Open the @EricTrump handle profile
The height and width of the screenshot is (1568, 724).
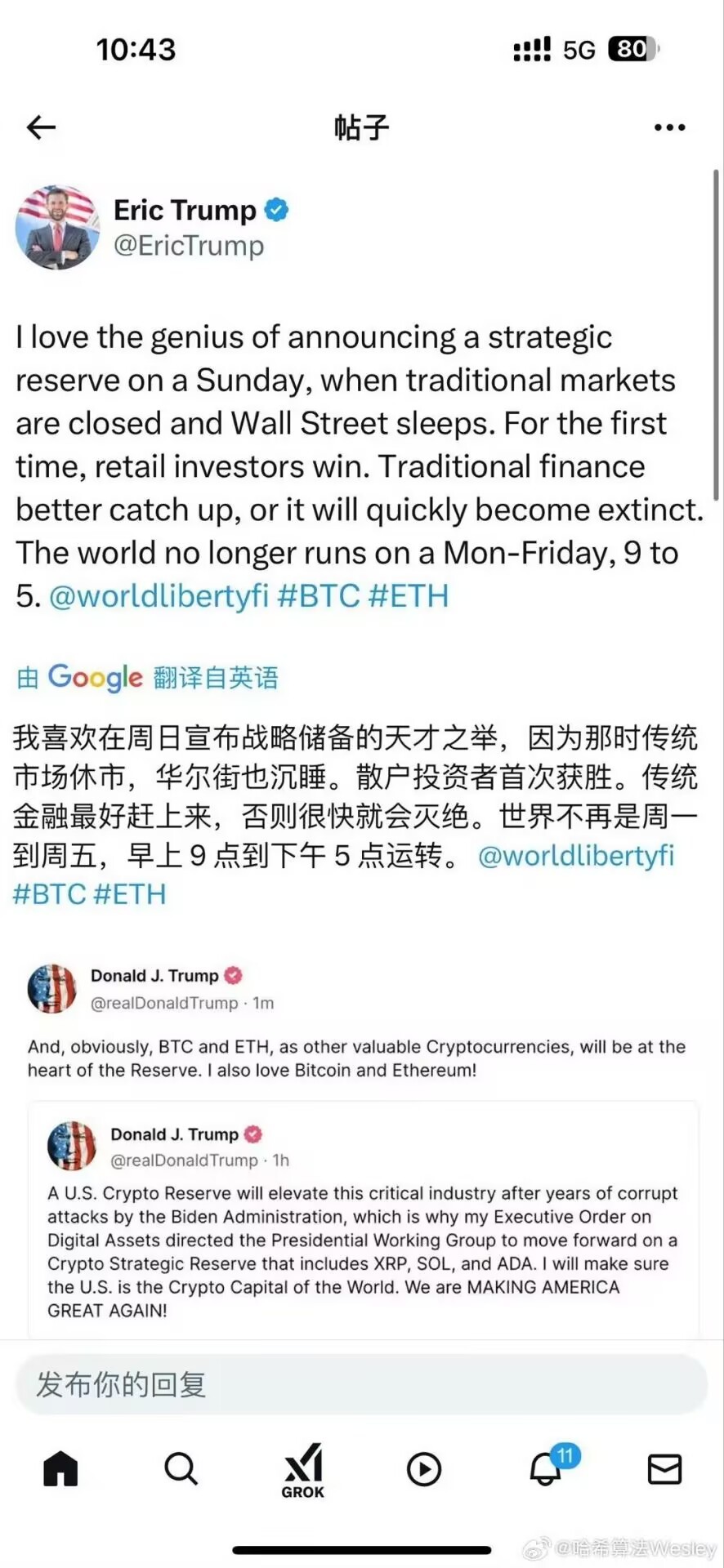(x=189, y=245)
